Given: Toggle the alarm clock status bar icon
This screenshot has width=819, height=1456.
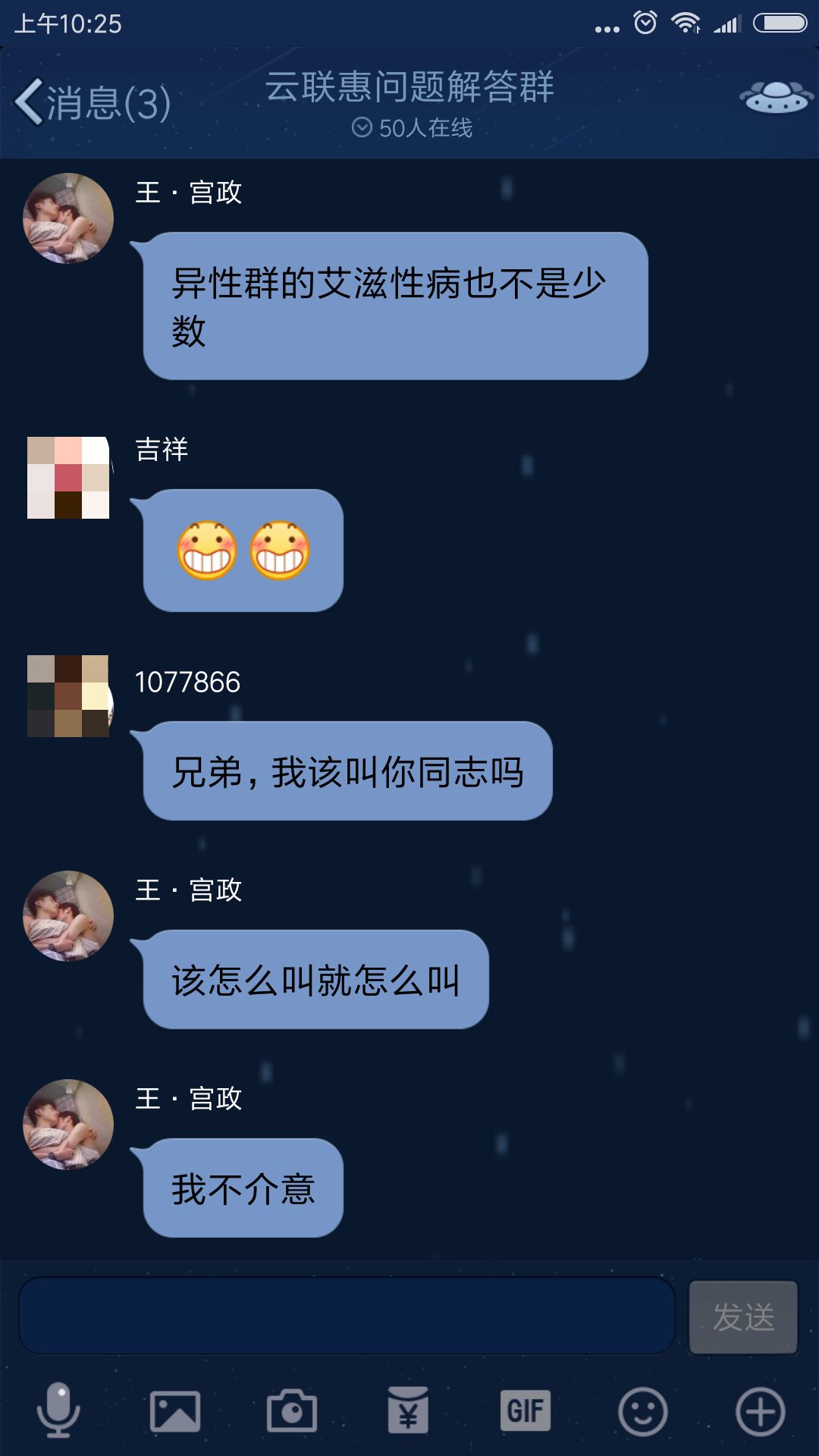Looking at the screenshot, I should [x=645, y=23].
